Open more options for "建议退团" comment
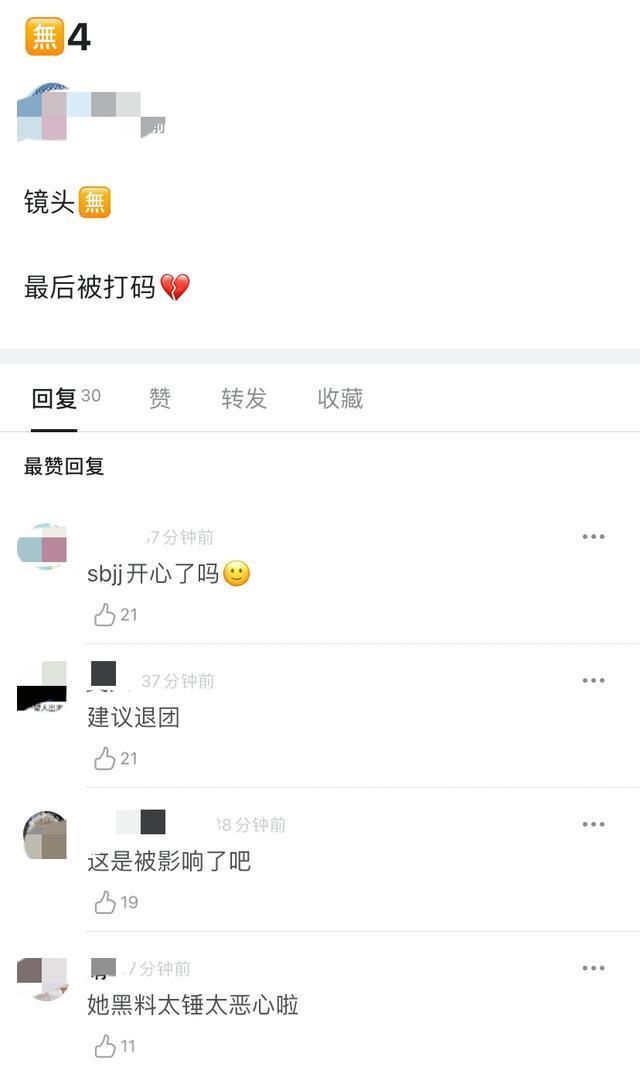Viewport: 640px width, 1074px height. tap(593, 681)
